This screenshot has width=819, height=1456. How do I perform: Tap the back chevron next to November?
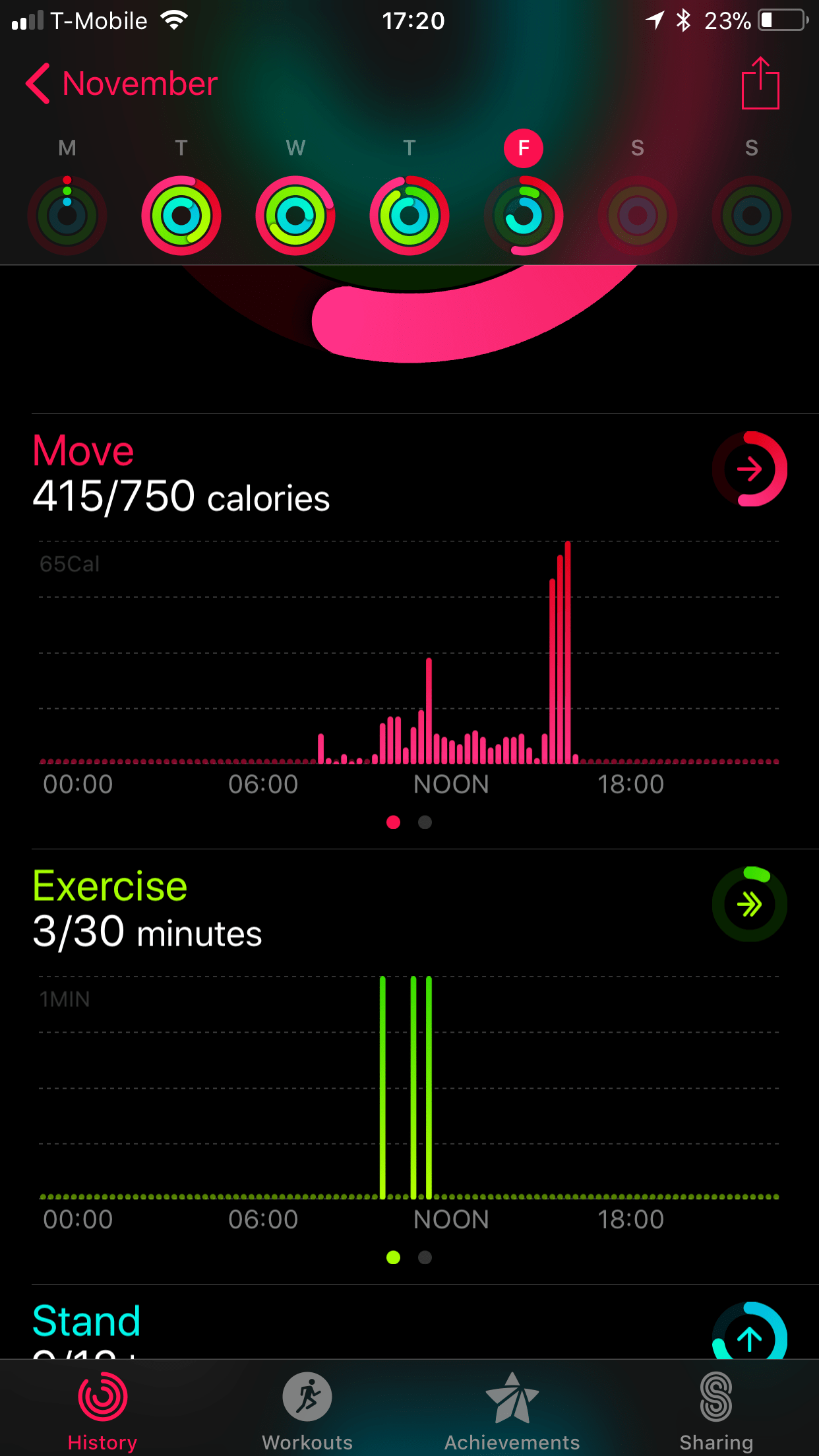38,83
